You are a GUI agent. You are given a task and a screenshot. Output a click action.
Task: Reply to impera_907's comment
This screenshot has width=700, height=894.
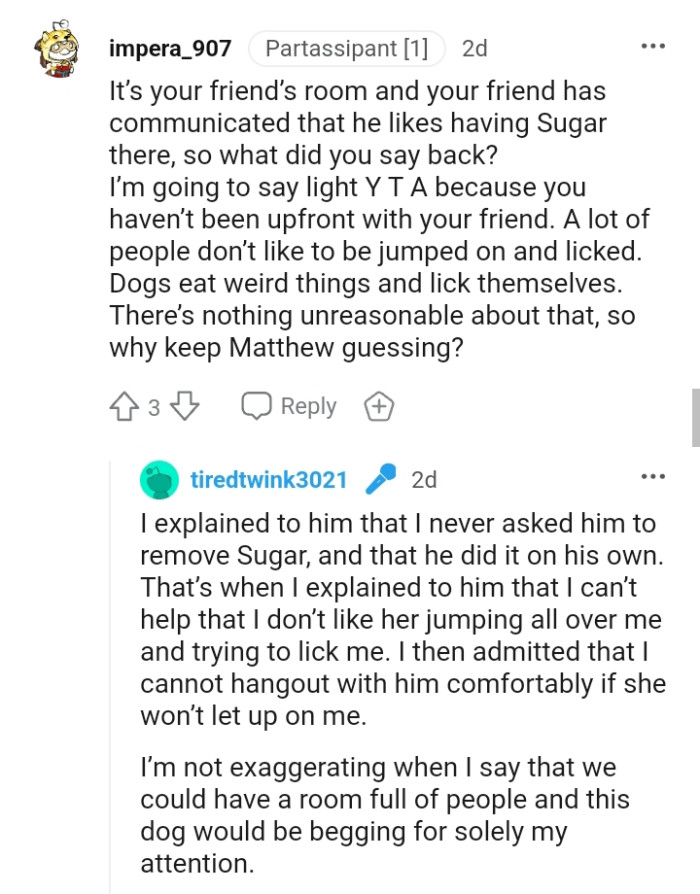pyautogui.click(x=290, y=407)
